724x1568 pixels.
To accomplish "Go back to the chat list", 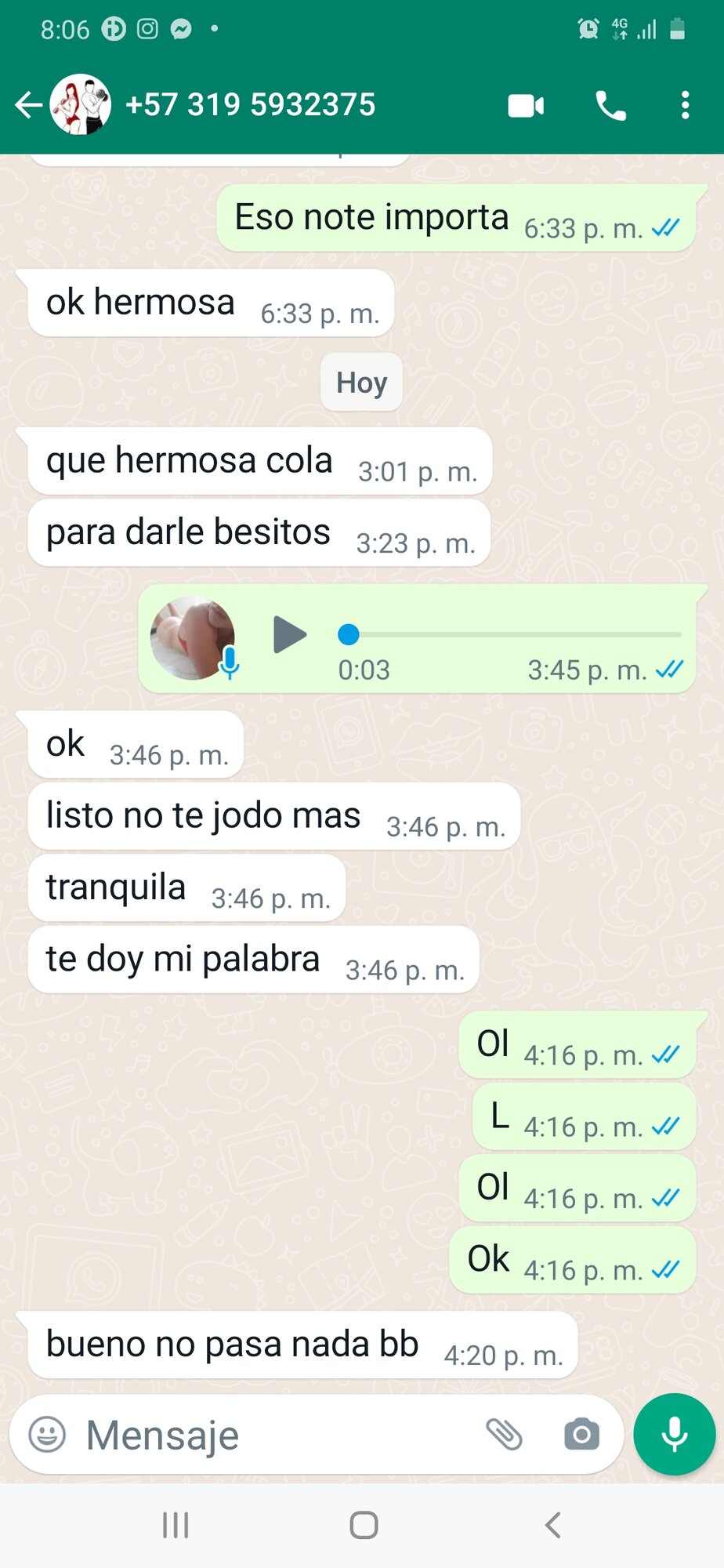I will (x=27, y=105).
